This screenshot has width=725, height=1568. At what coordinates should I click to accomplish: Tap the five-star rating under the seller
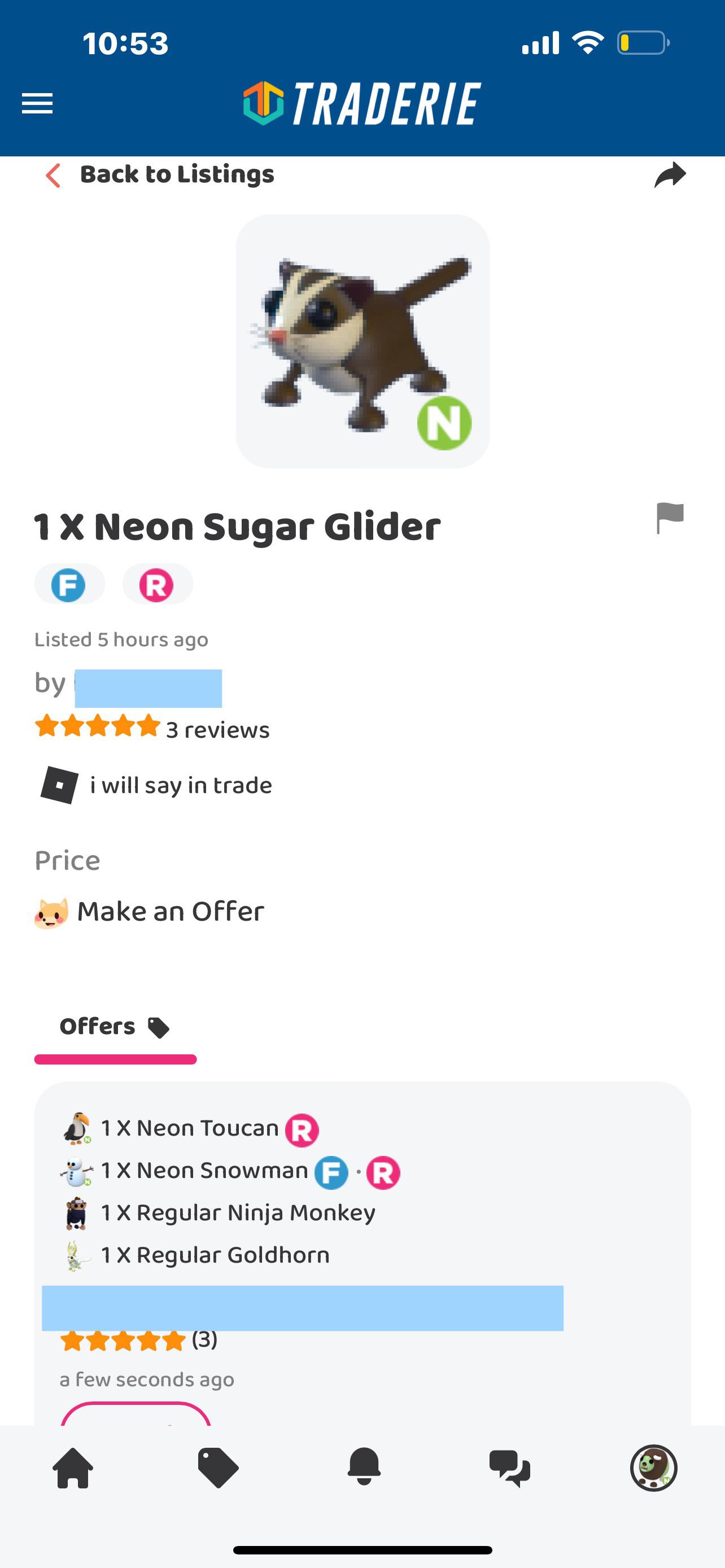97,728
